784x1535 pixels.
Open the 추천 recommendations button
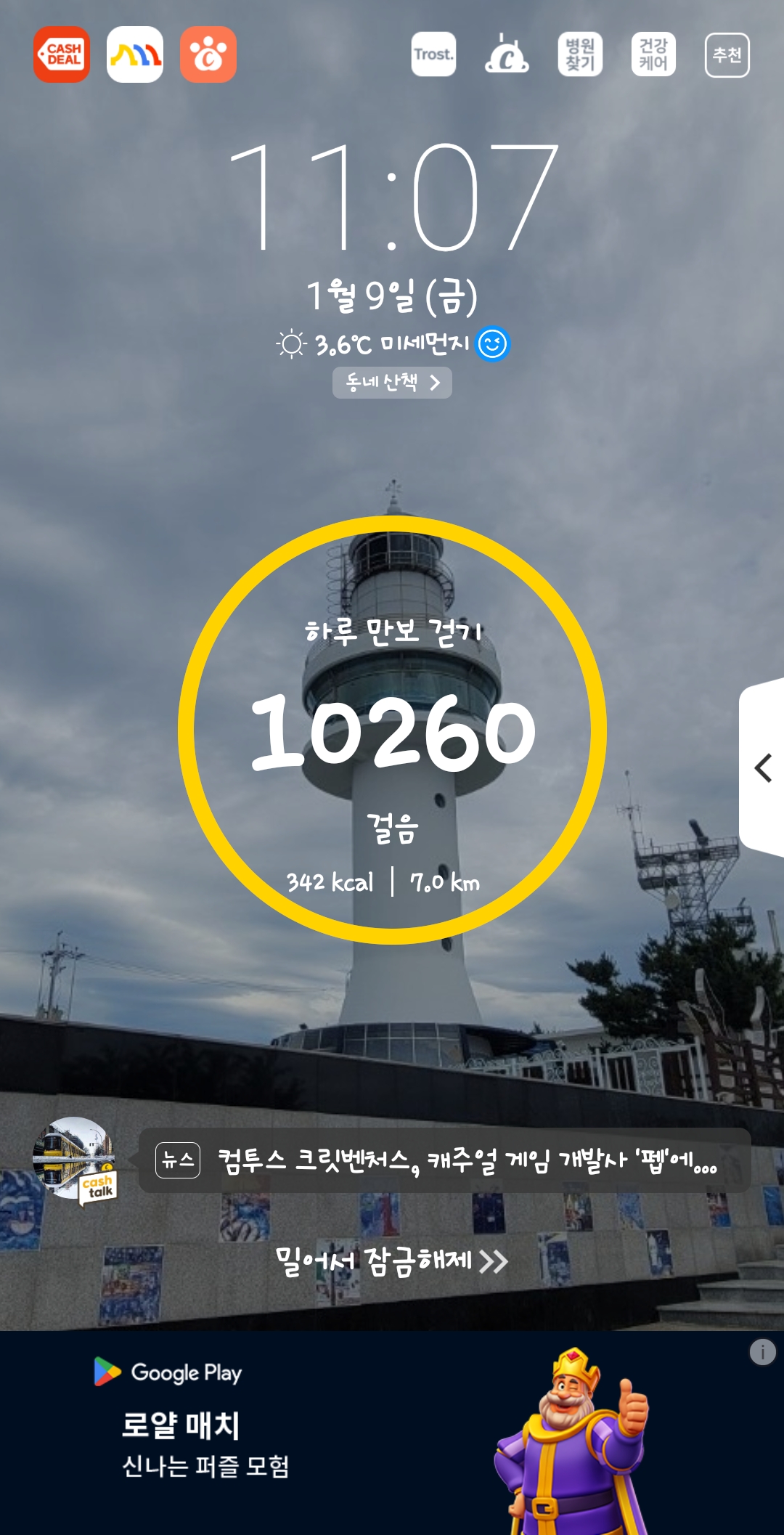click(727, 54)
